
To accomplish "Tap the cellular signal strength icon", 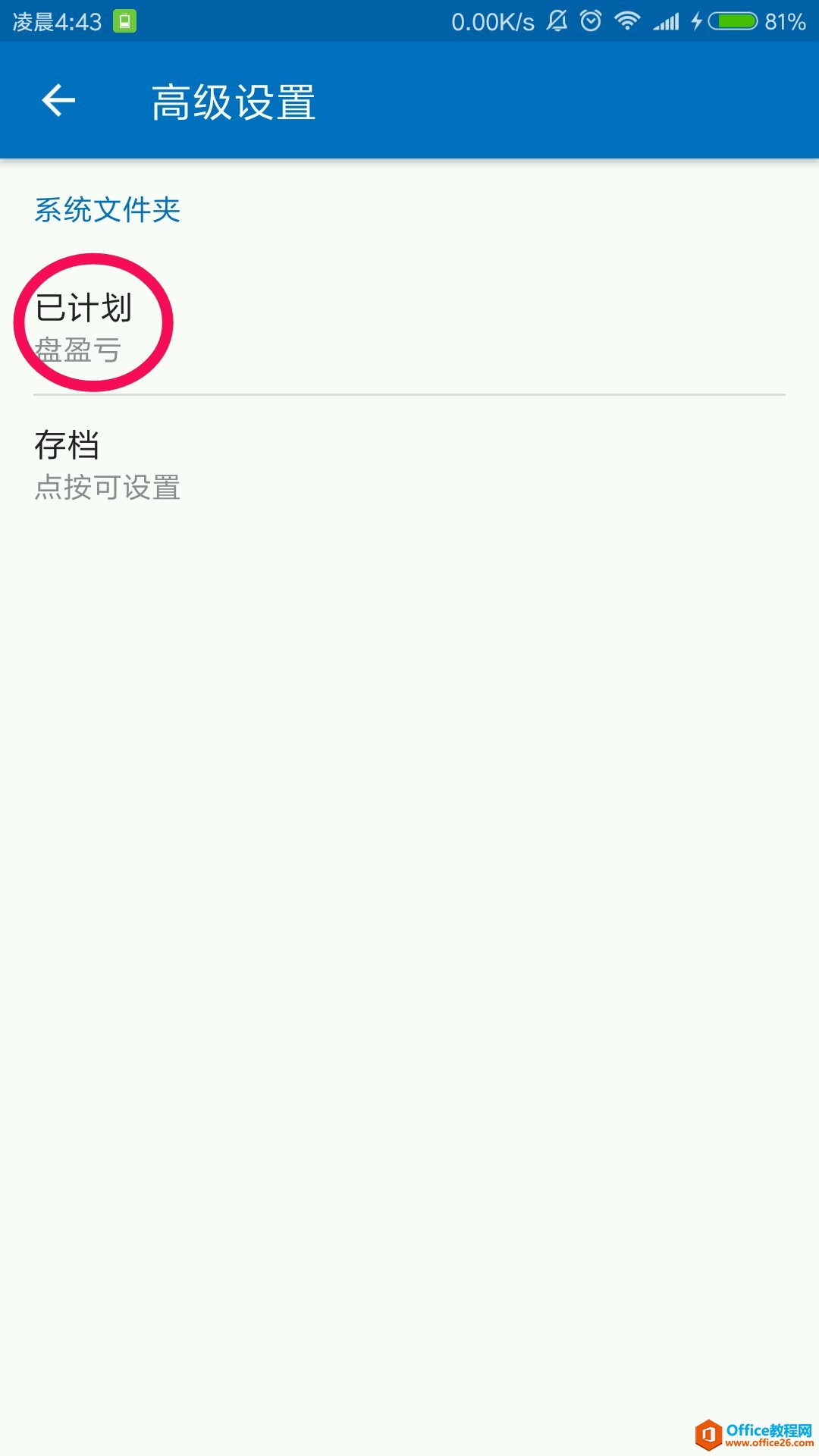I will pyautogui.click(x=668, y=20).
